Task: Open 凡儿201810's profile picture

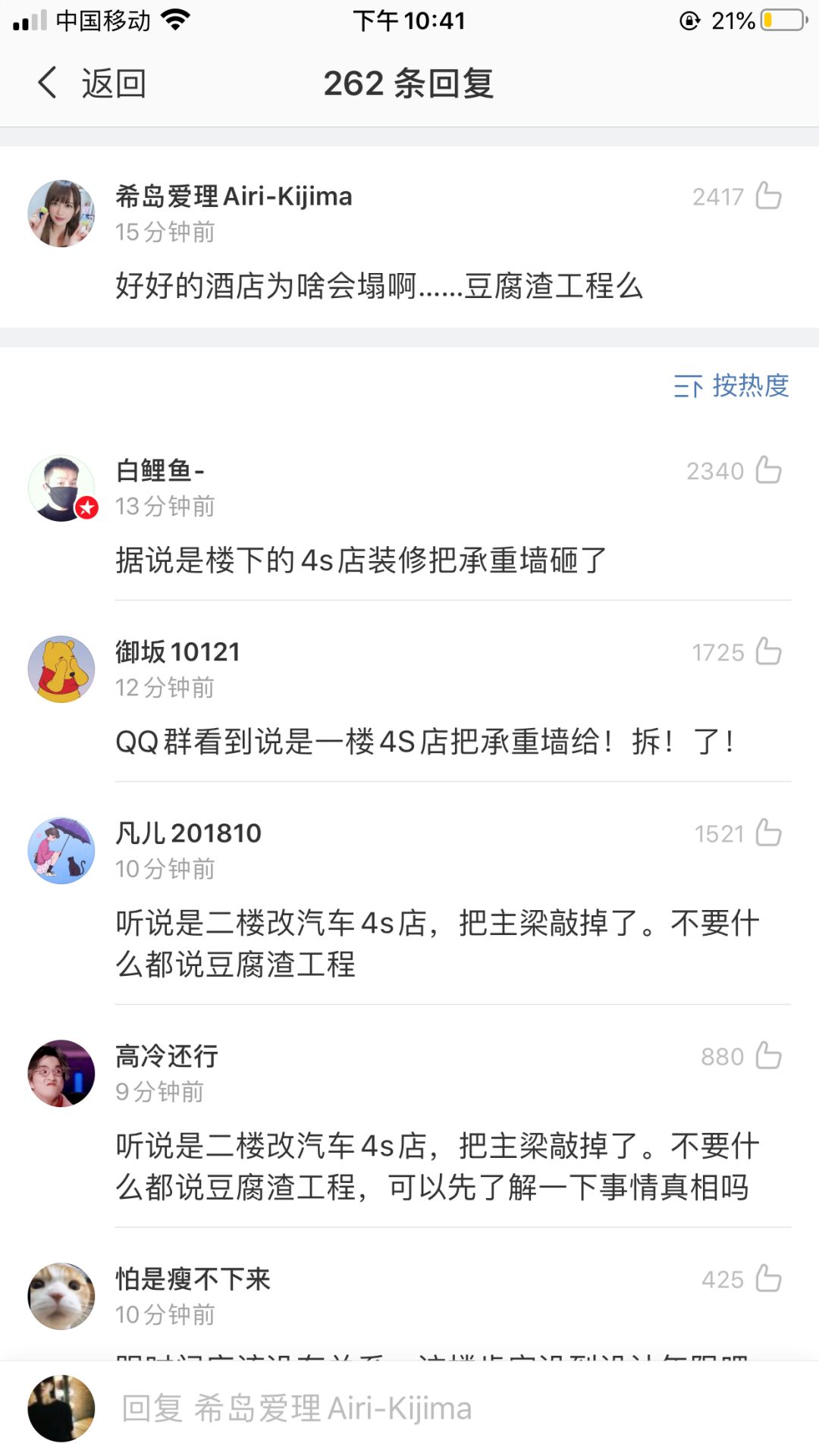Action: coord(61,850)
